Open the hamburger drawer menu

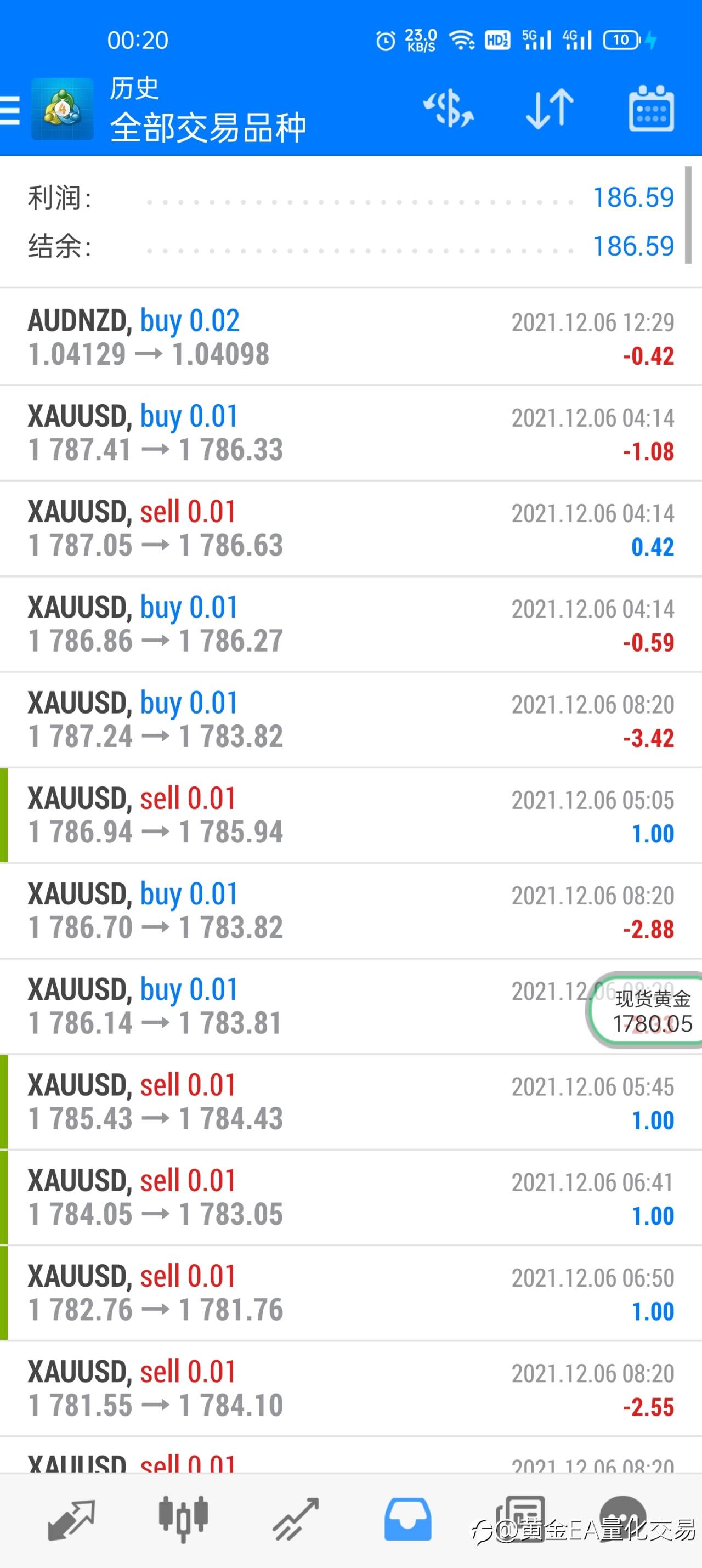click(x=10, y=110)
